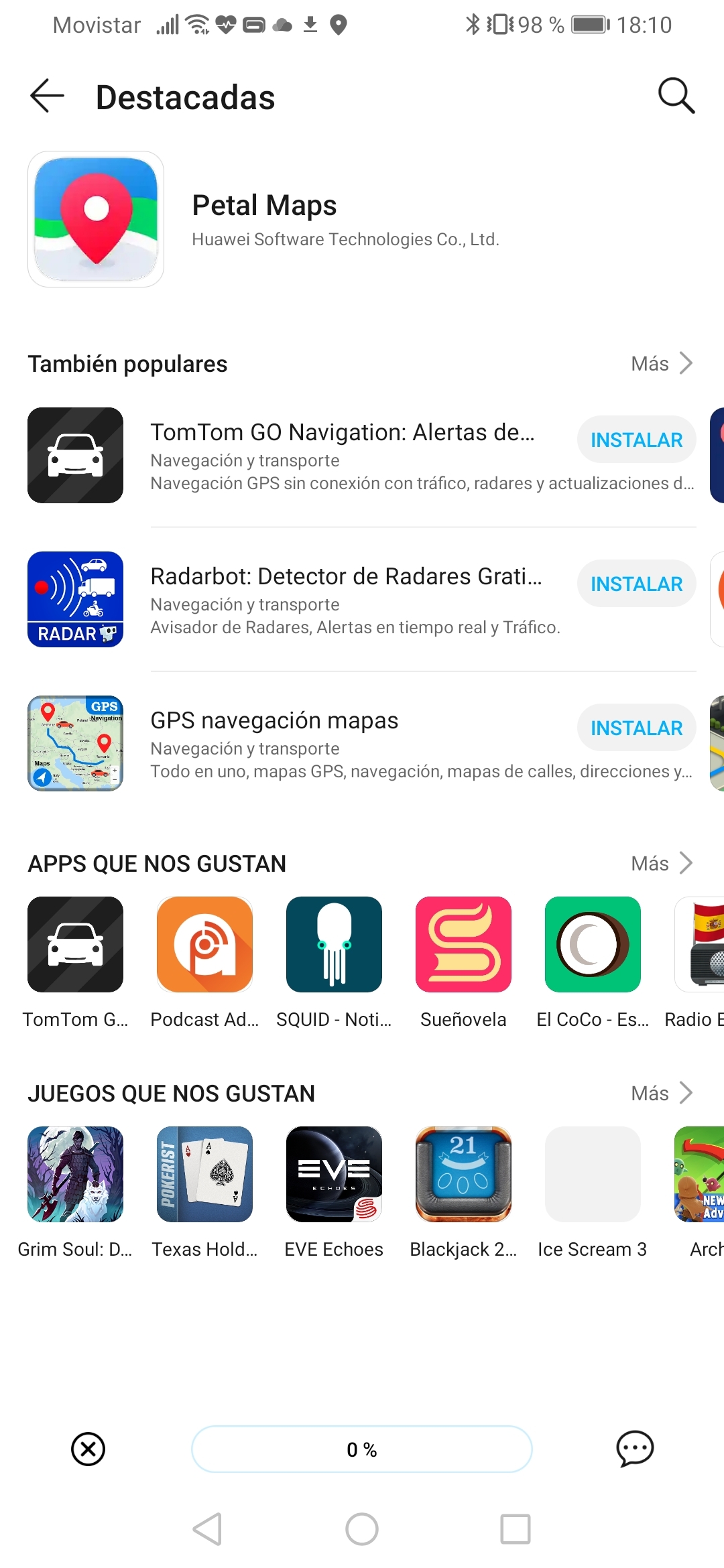Select Texas Hold'em poker game
724x1568 pixels.
(x=204, y=1174)
